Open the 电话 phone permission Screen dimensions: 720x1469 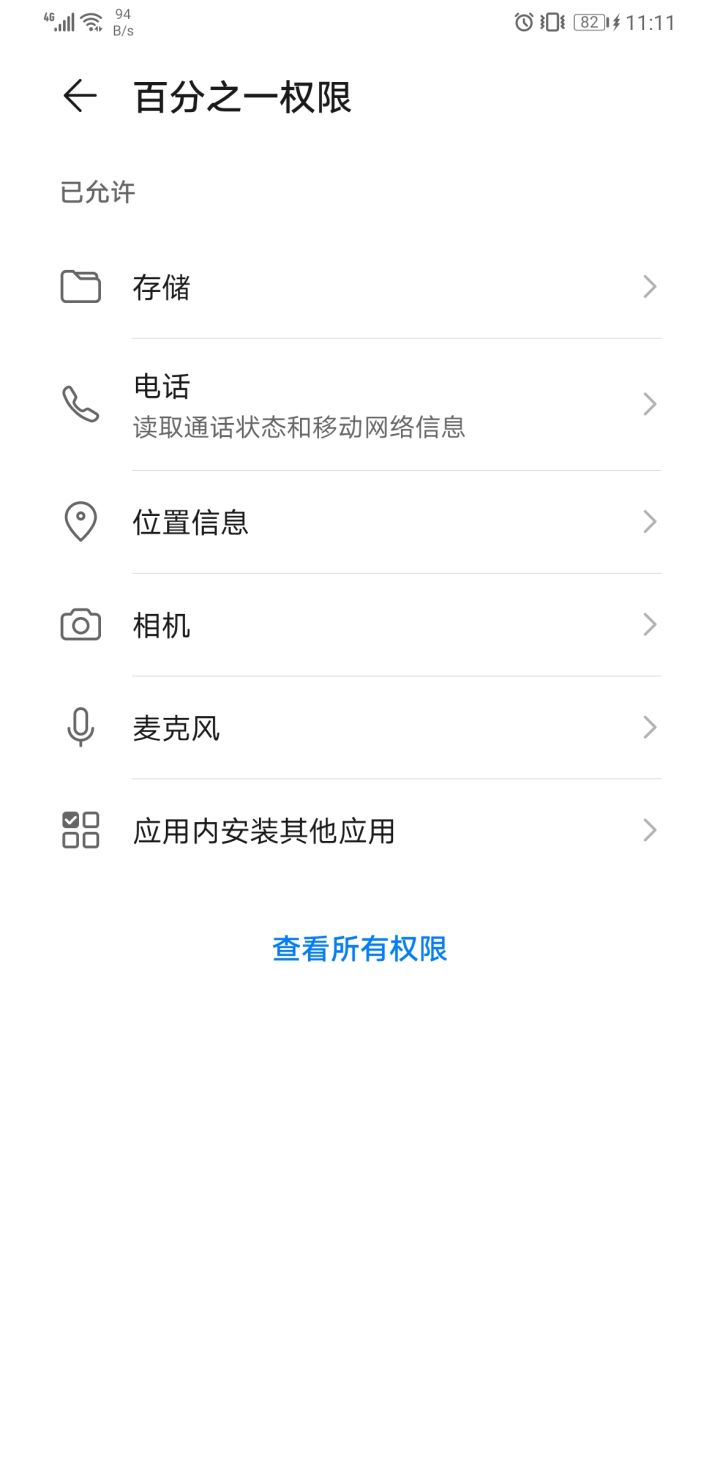360,404
